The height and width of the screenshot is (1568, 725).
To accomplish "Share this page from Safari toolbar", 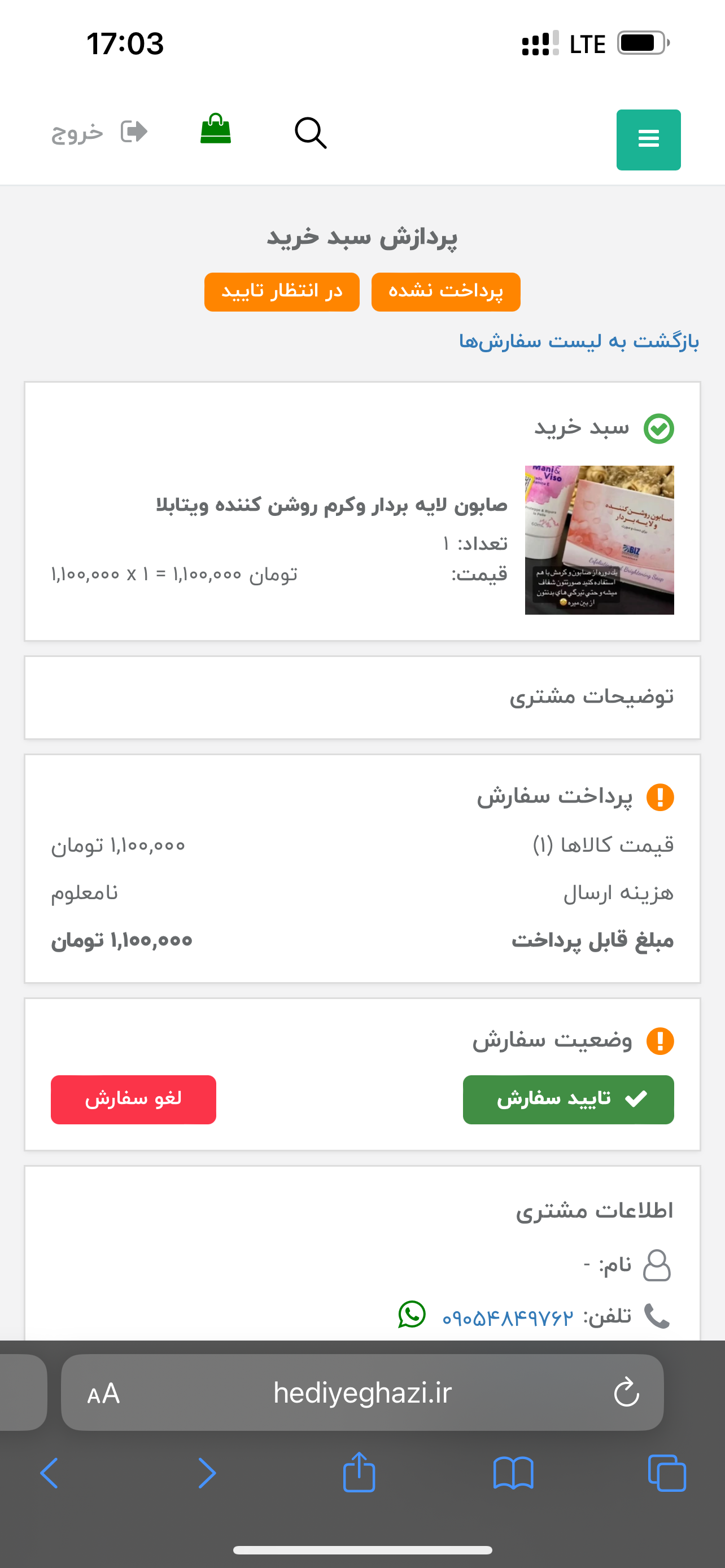I will [x=359, y=1473].
